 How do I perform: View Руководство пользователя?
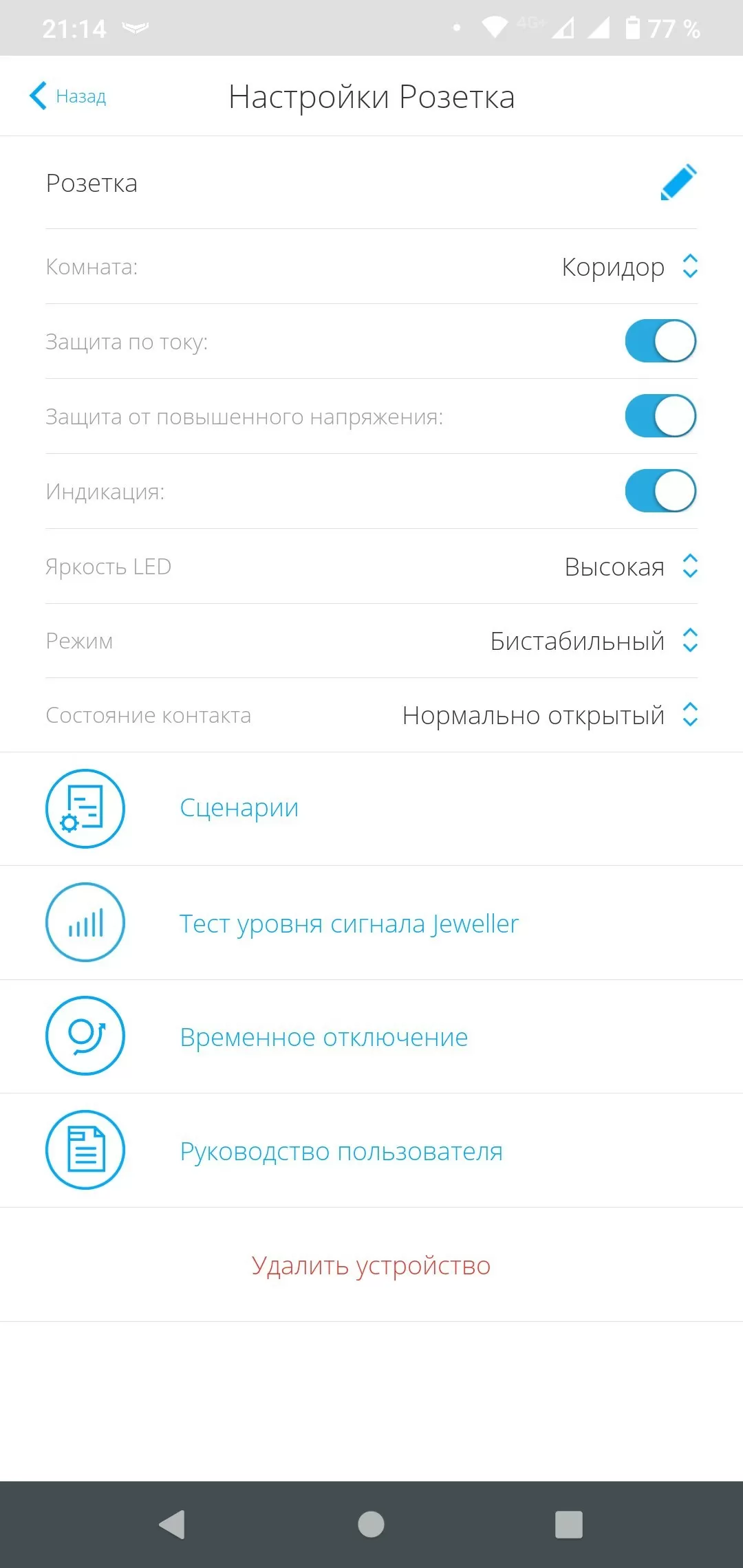pos(341,1151)
